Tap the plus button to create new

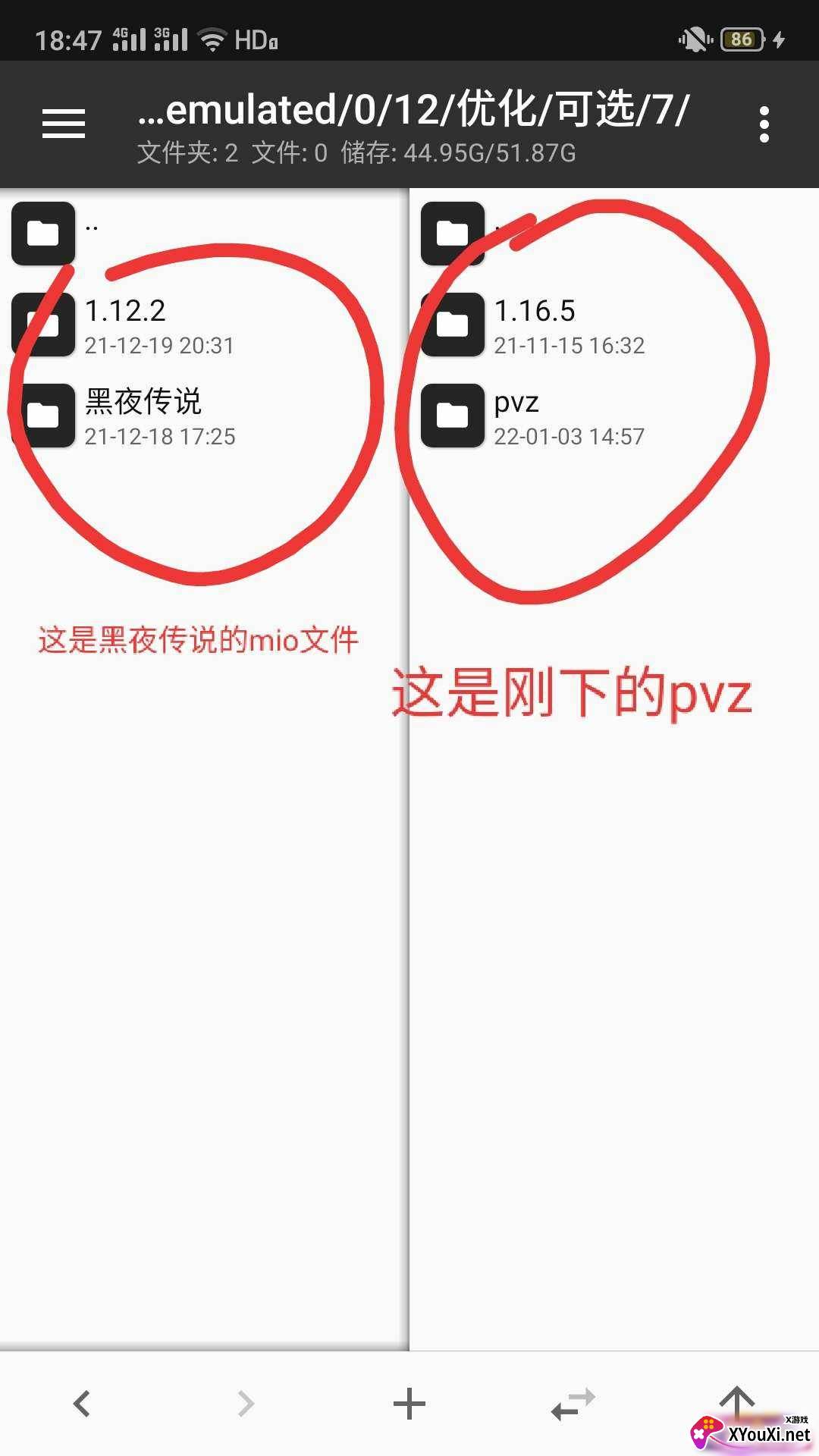tap(409, 1404)
